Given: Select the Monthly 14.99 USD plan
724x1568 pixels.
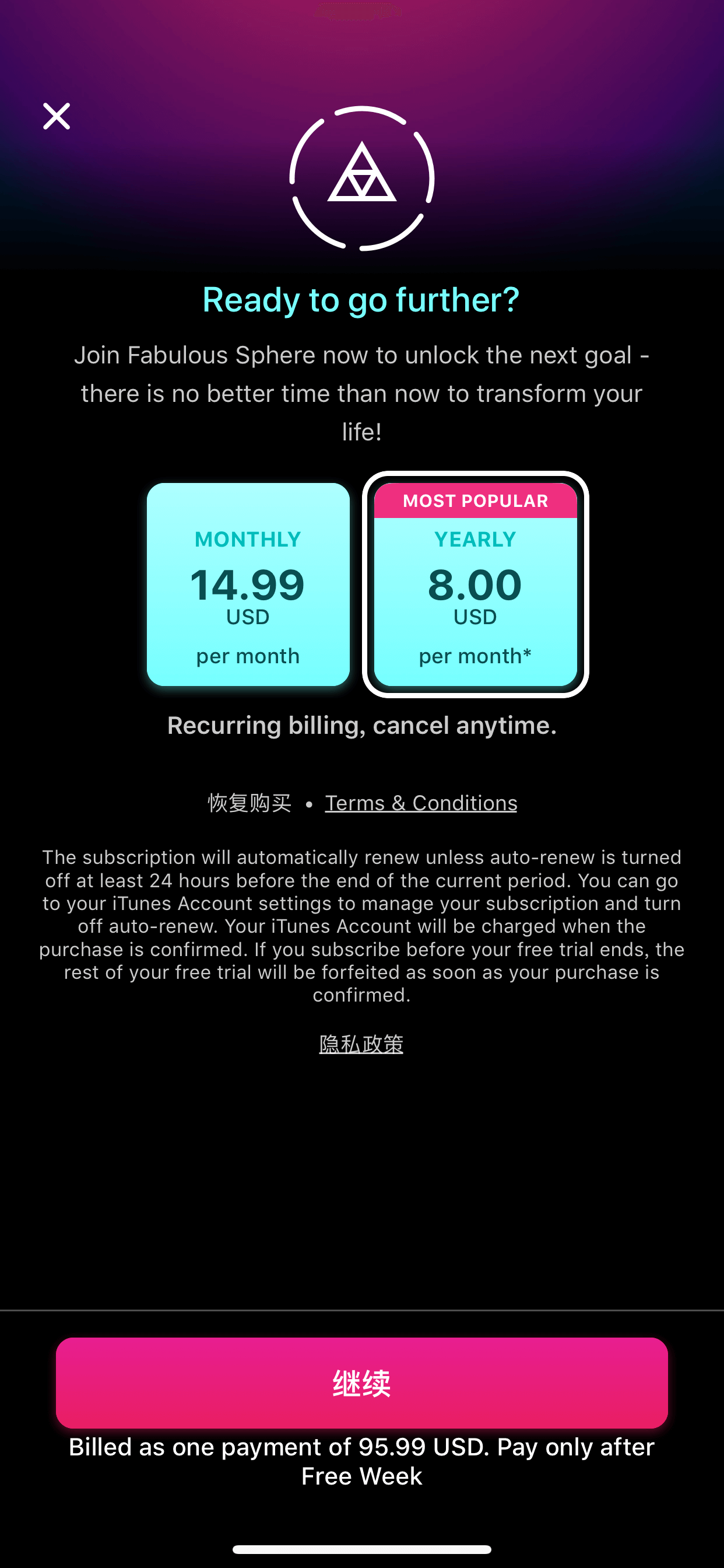Looking at the screenshot, I should pyautogui.click(x=248, y=584).
